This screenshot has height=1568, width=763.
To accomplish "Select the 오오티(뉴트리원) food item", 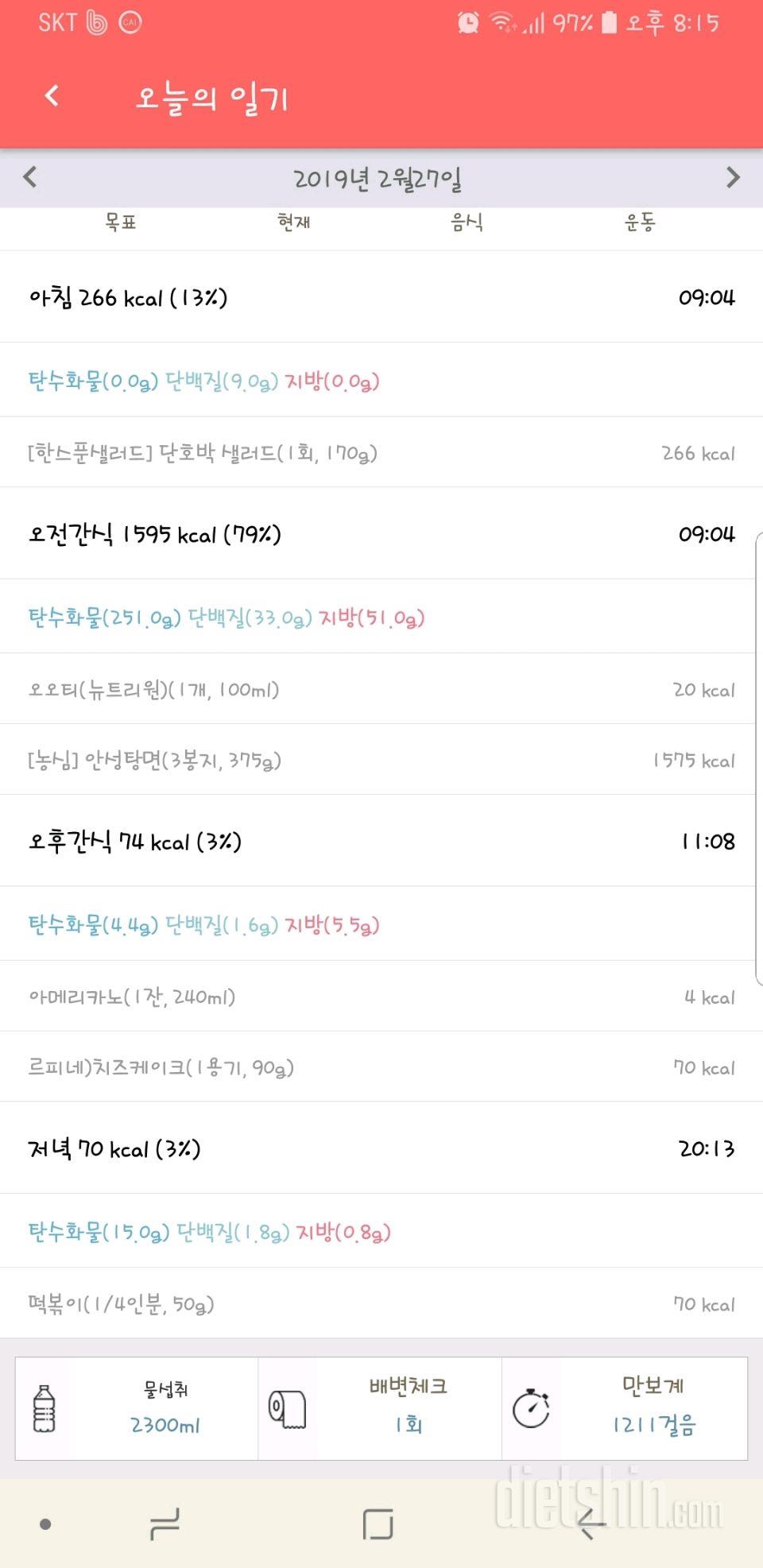I will click(381, 689).
